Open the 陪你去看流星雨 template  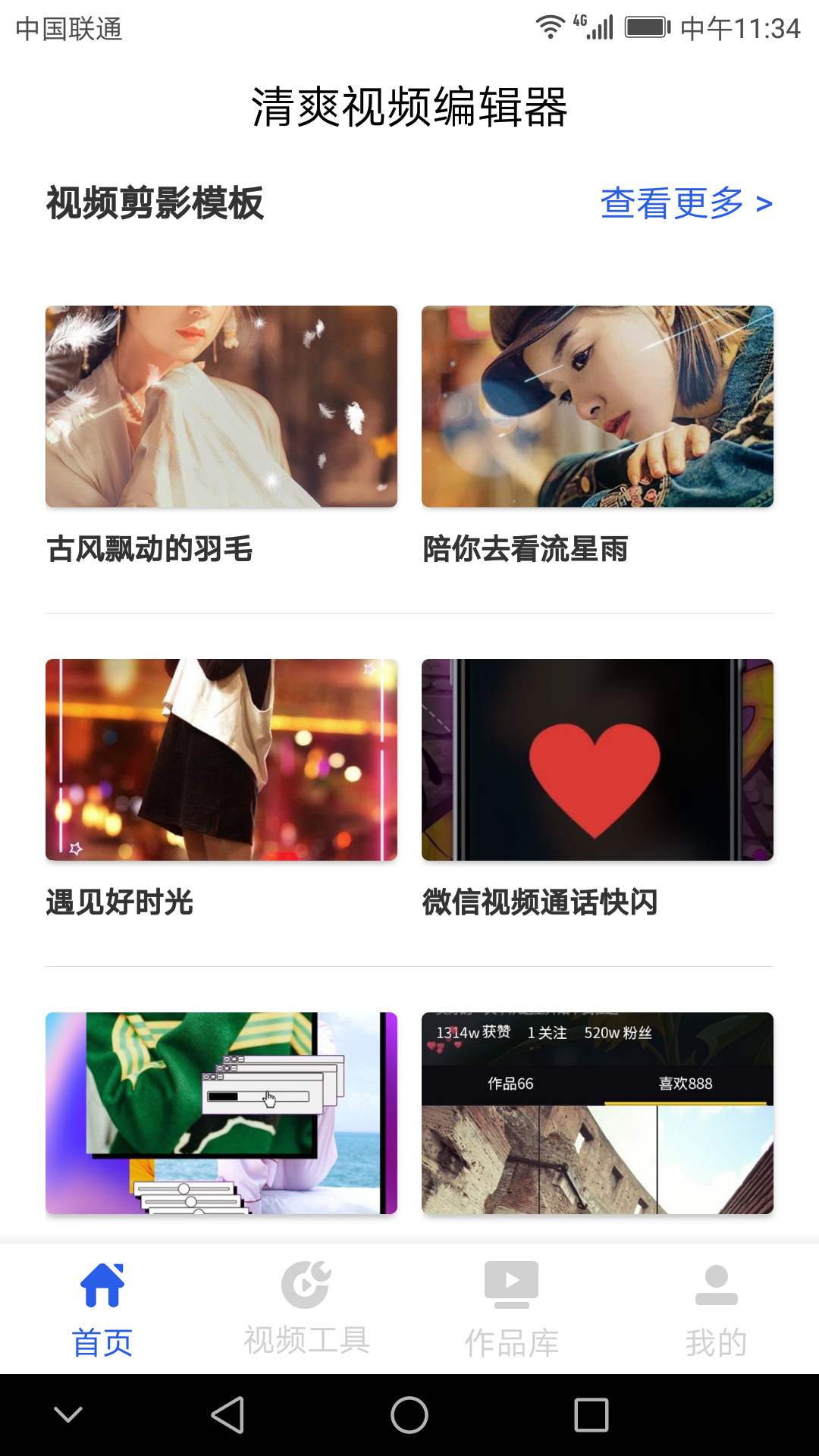pos(598,407)
